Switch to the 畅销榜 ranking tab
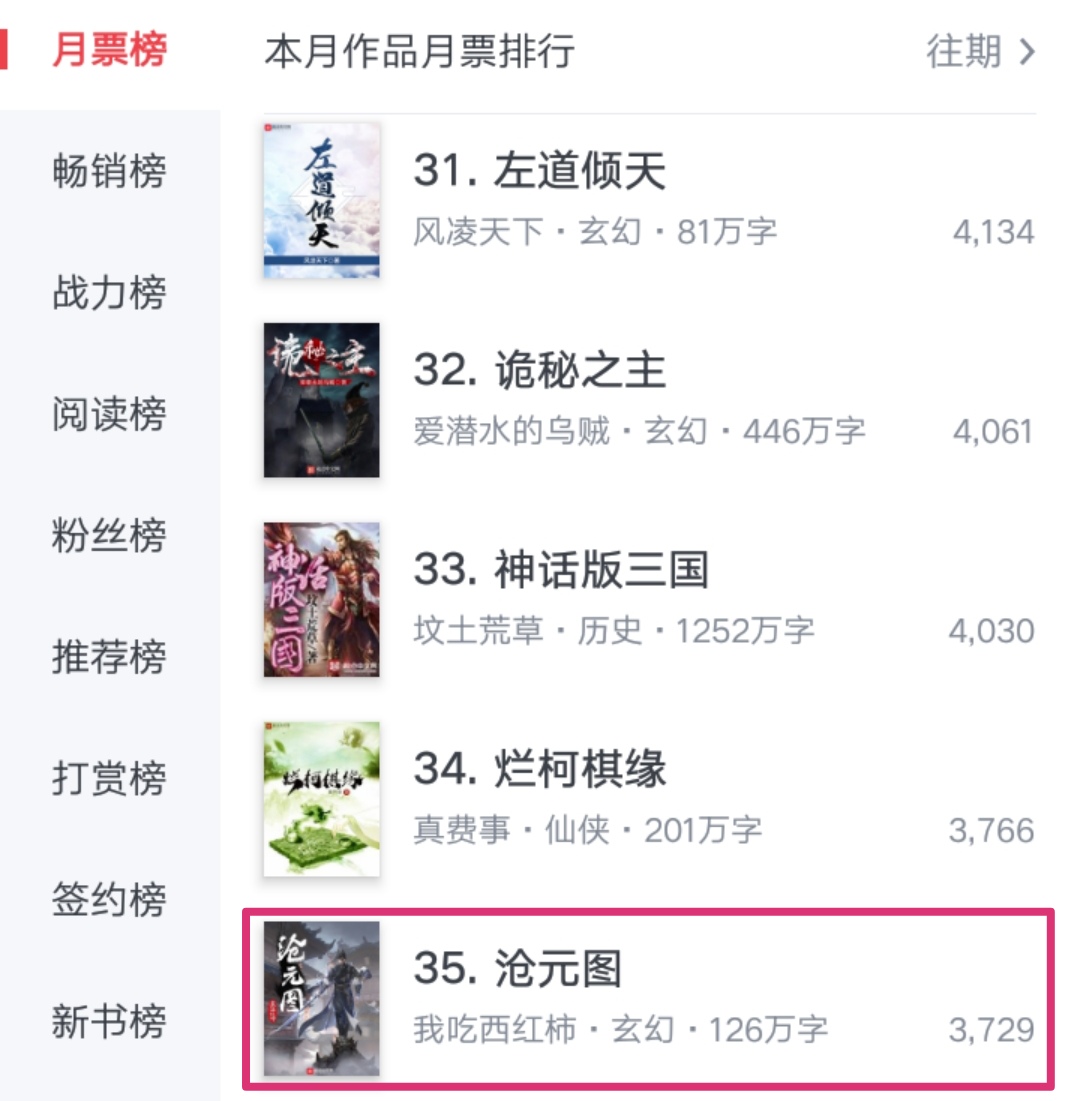The height and width of the screenshot is (1101, 1080). pyautogui.click(x=109, y=171)
